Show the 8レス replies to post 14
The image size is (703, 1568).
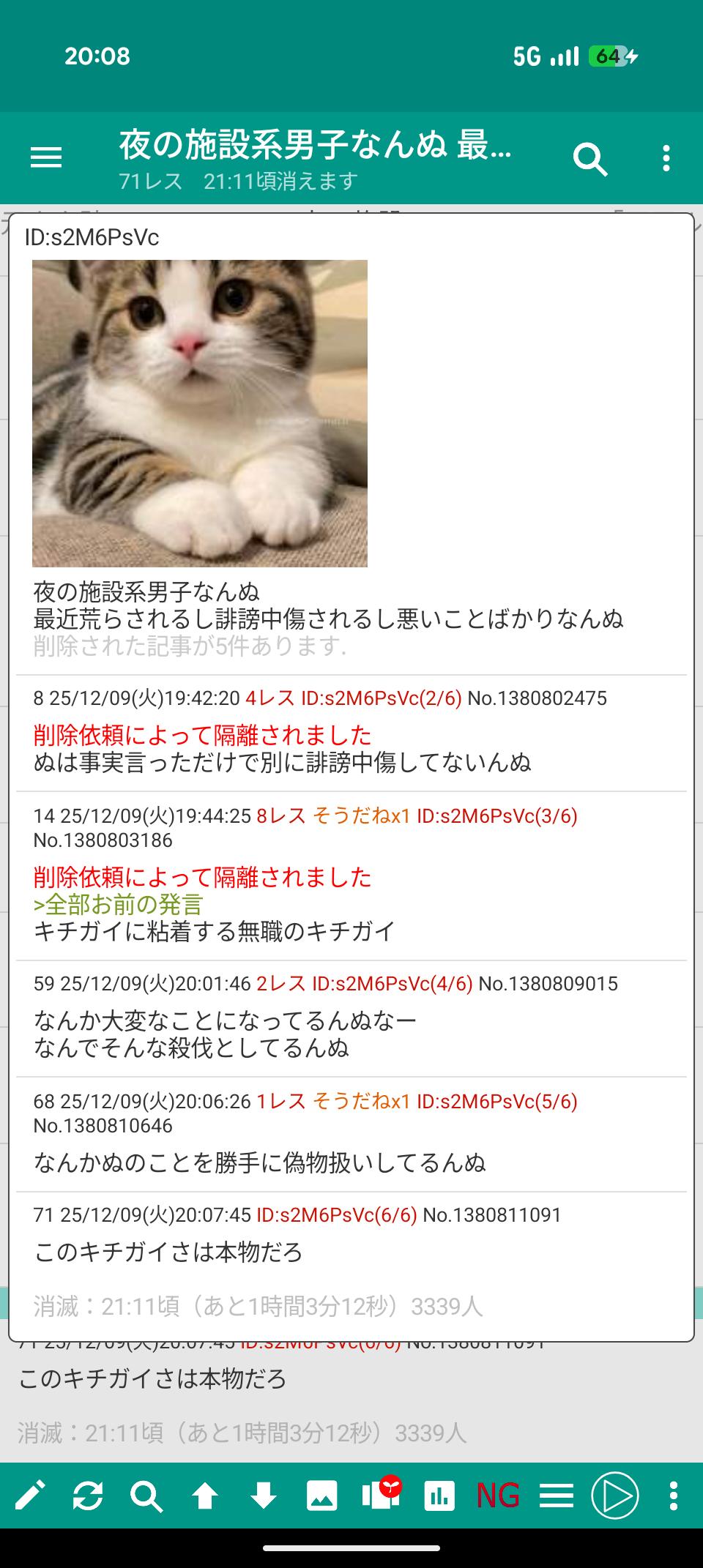[281, 815]
